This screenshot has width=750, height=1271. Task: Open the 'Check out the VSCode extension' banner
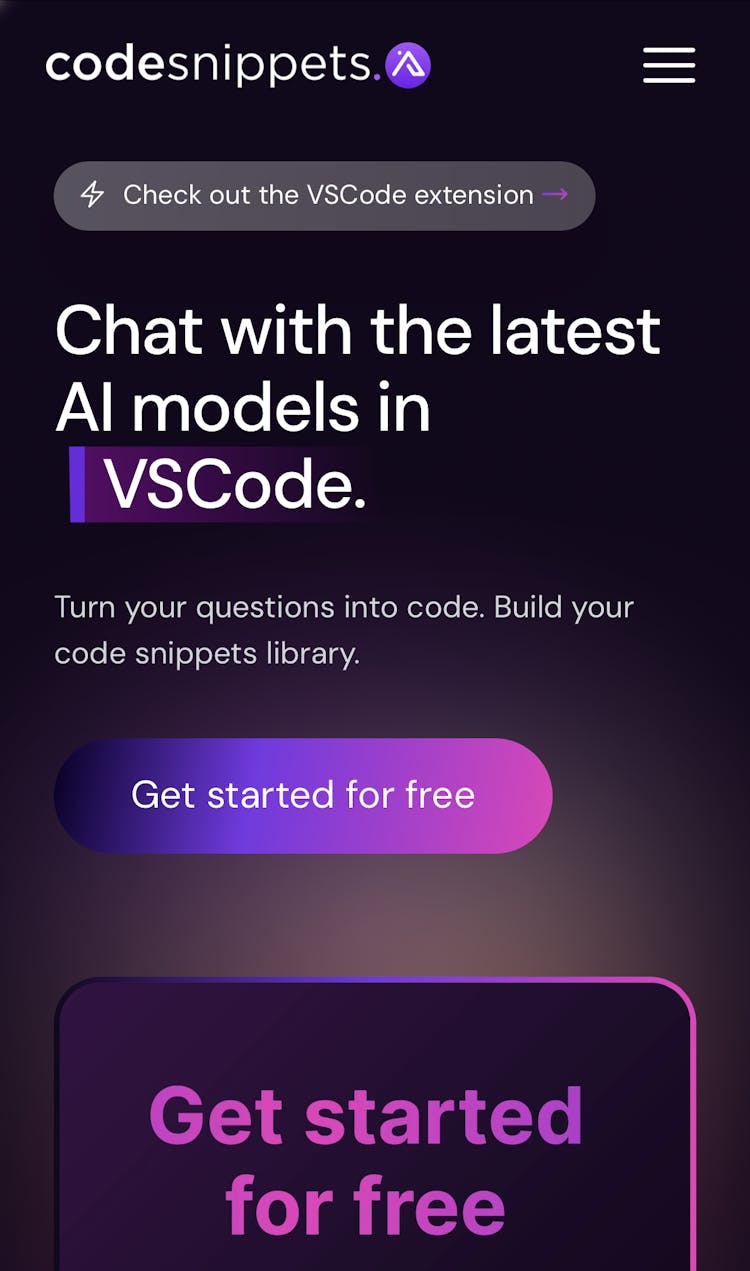pyautogui.click(x=324, y=195)
